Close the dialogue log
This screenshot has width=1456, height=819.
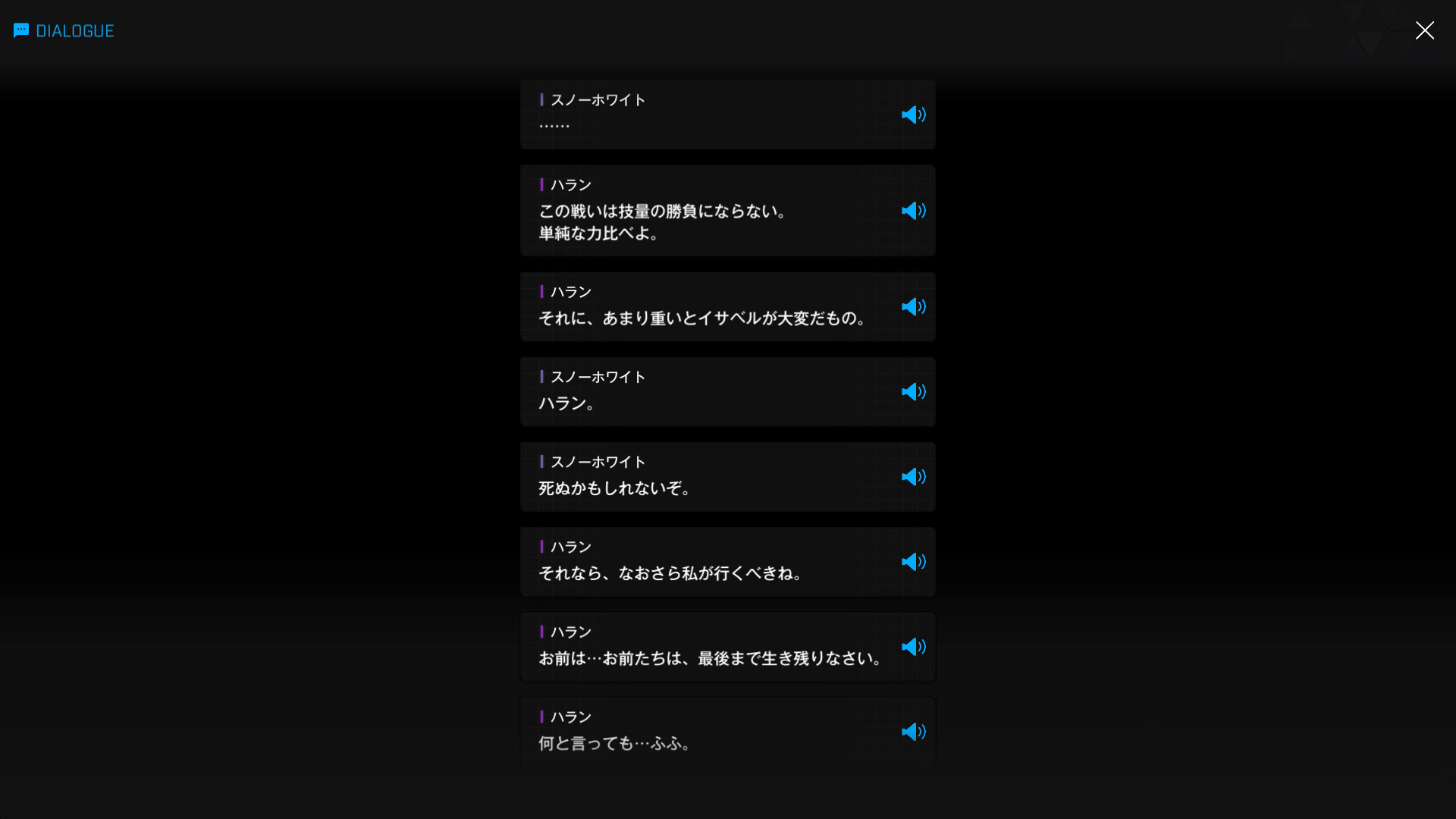tap(1424, 30)
